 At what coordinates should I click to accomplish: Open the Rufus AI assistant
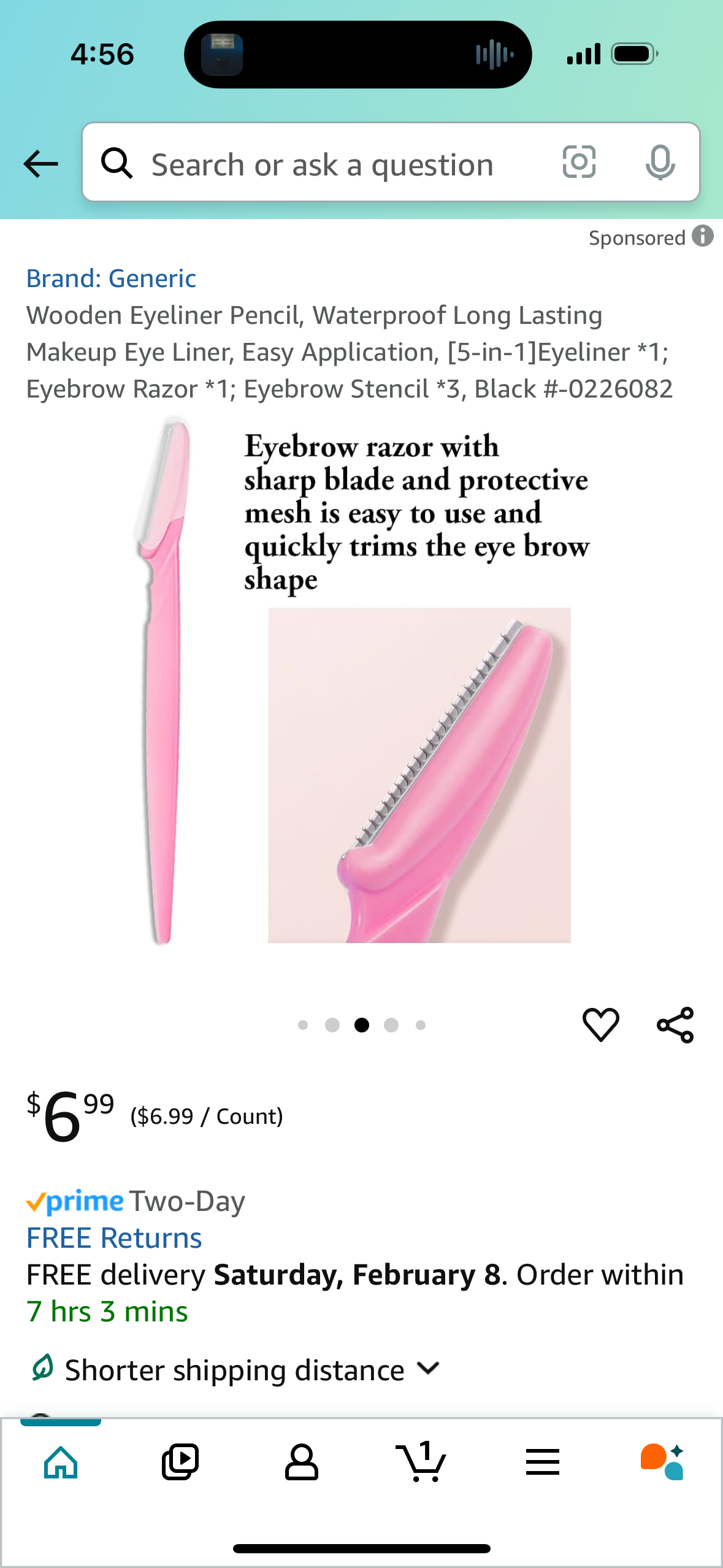[x=662, y=1462]
